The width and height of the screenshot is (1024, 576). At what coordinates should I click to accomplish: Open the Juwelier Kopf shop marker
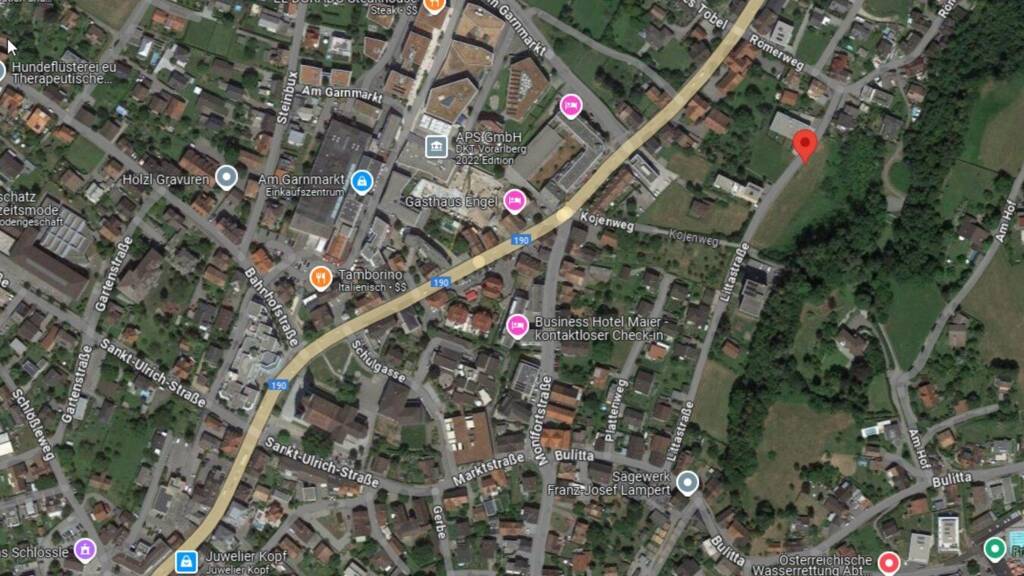click(x=186, y=562)
